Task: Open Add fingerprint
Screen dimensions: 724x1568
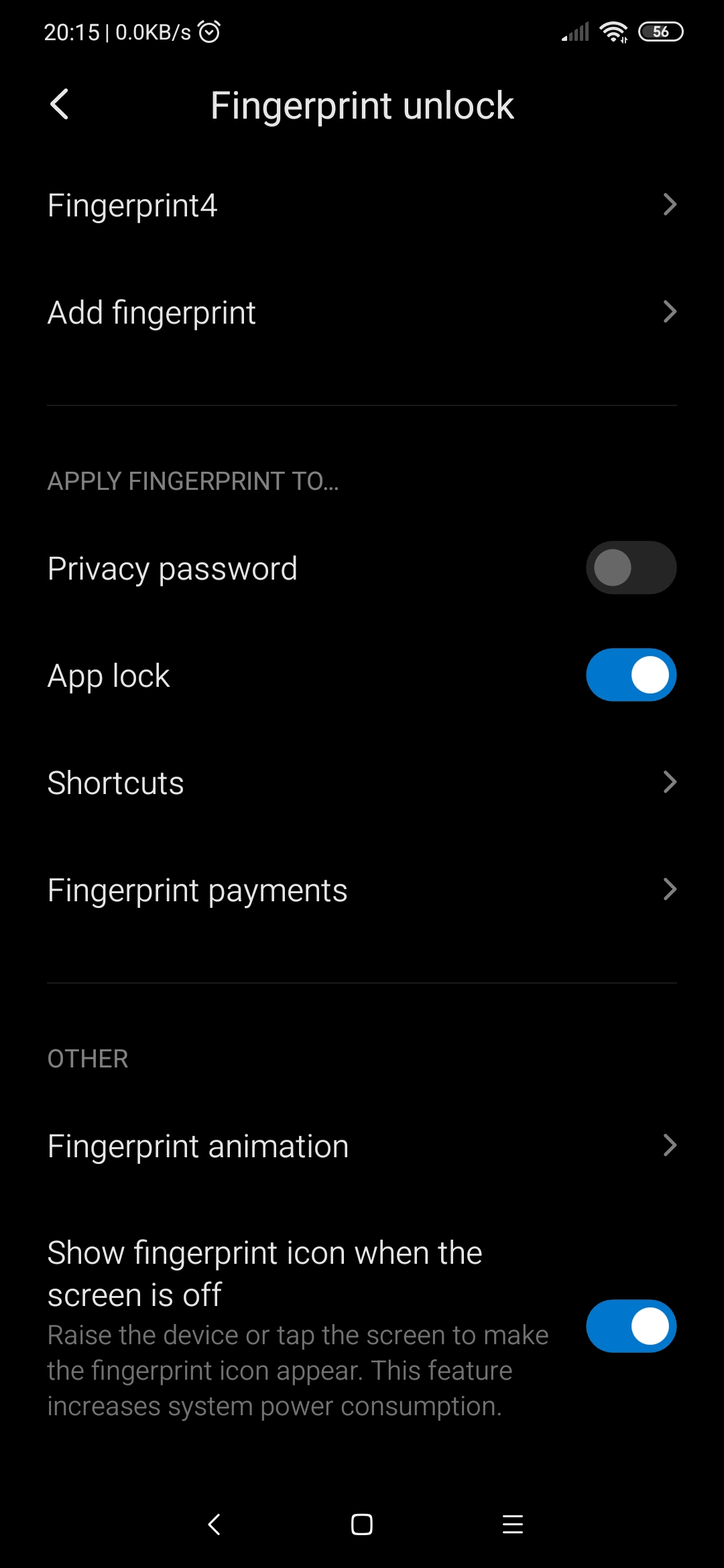Action: pos(362,312)
